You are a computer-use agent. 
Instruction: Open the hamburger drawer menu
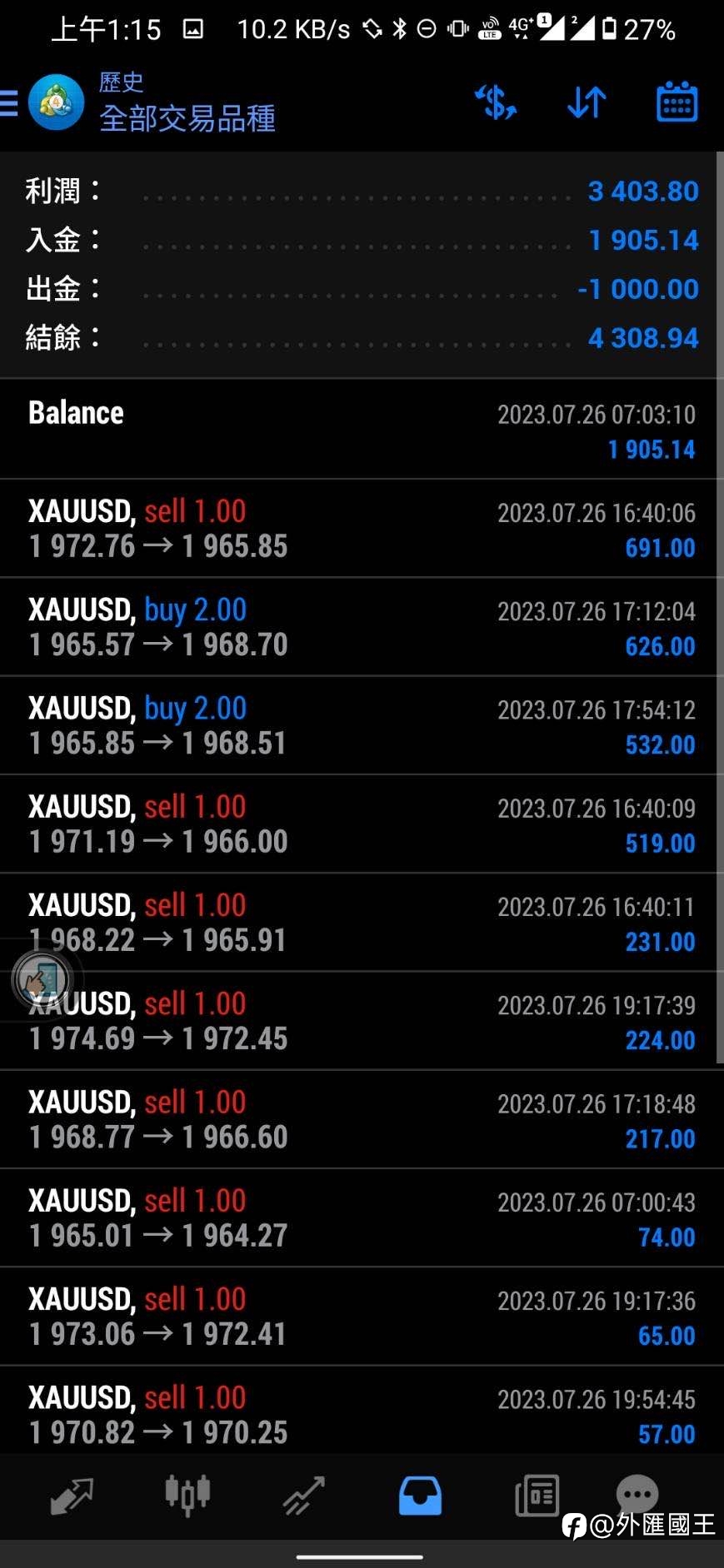pos(8,103)
